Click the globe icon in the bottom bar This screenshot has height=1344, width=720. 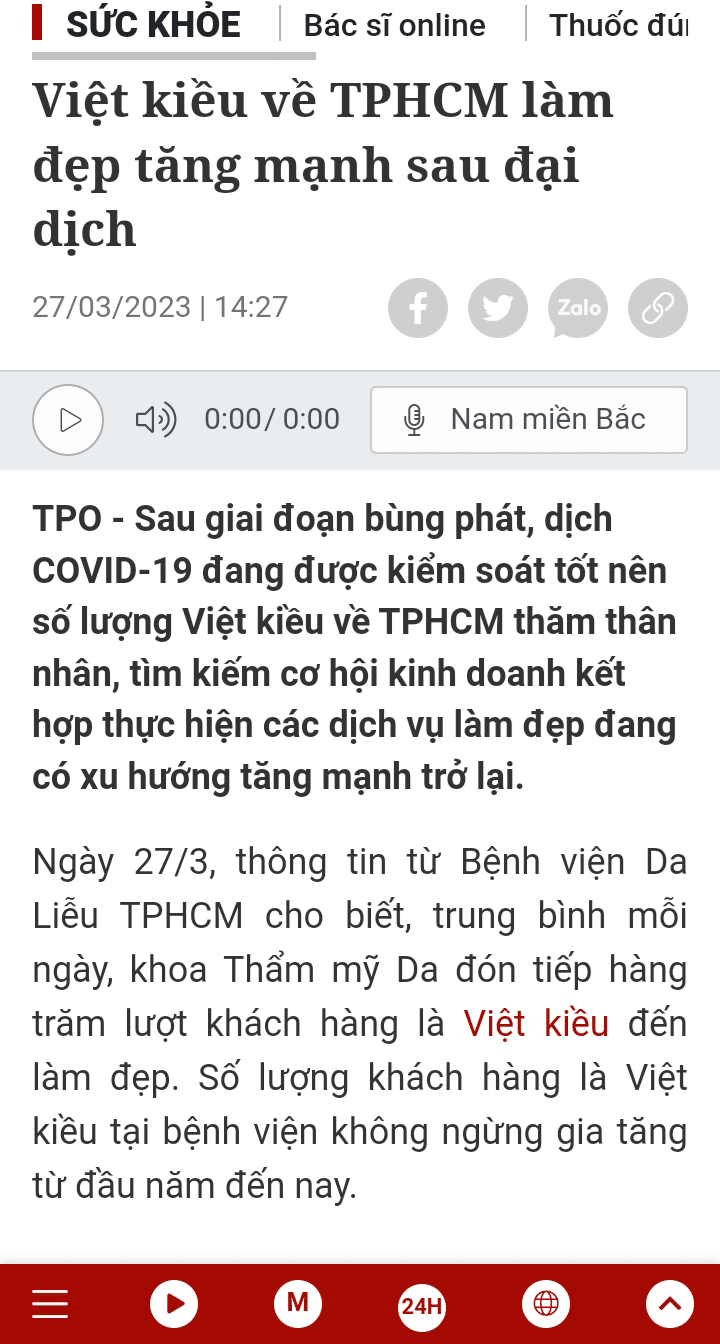coord(545,1303)
